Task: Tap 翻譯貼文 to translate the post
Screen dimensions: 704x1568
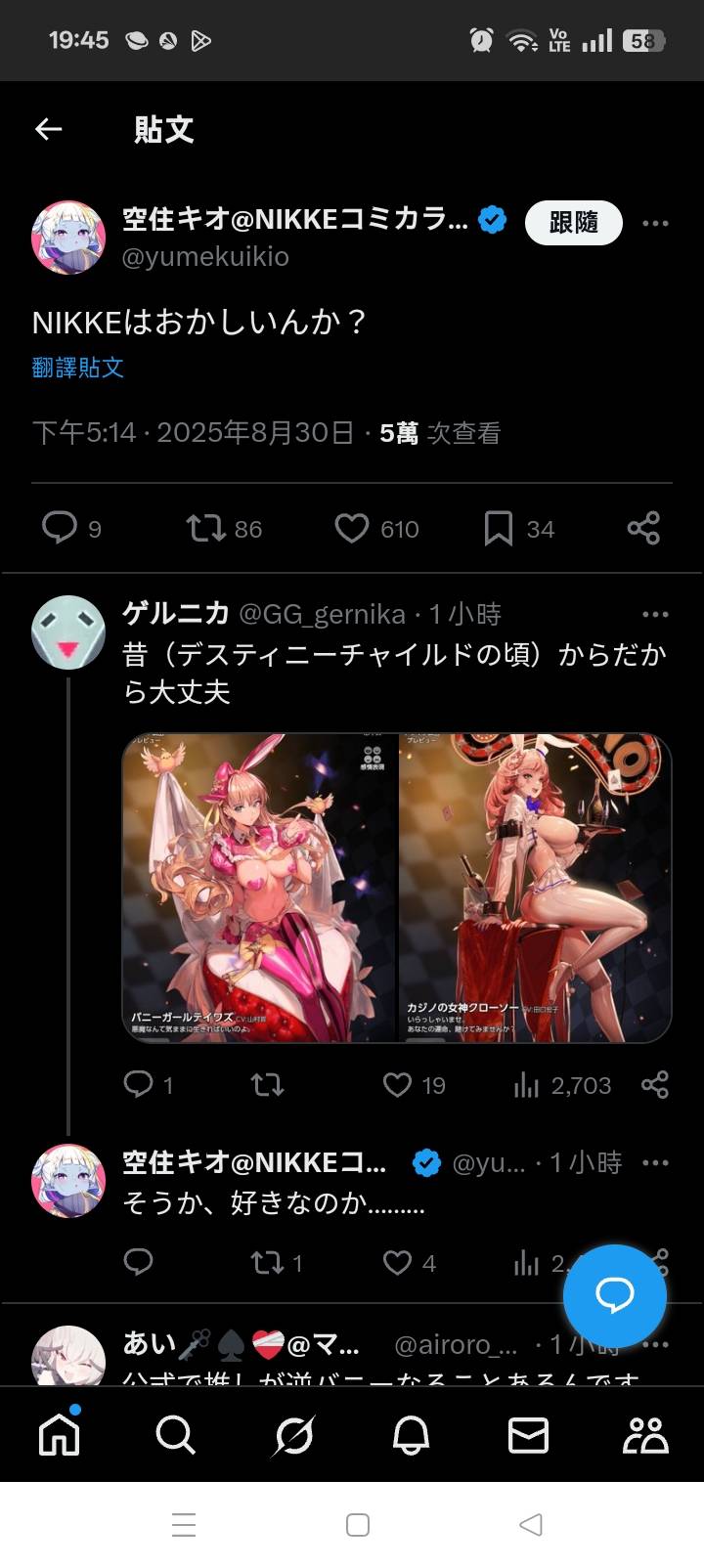Action: 78,368
